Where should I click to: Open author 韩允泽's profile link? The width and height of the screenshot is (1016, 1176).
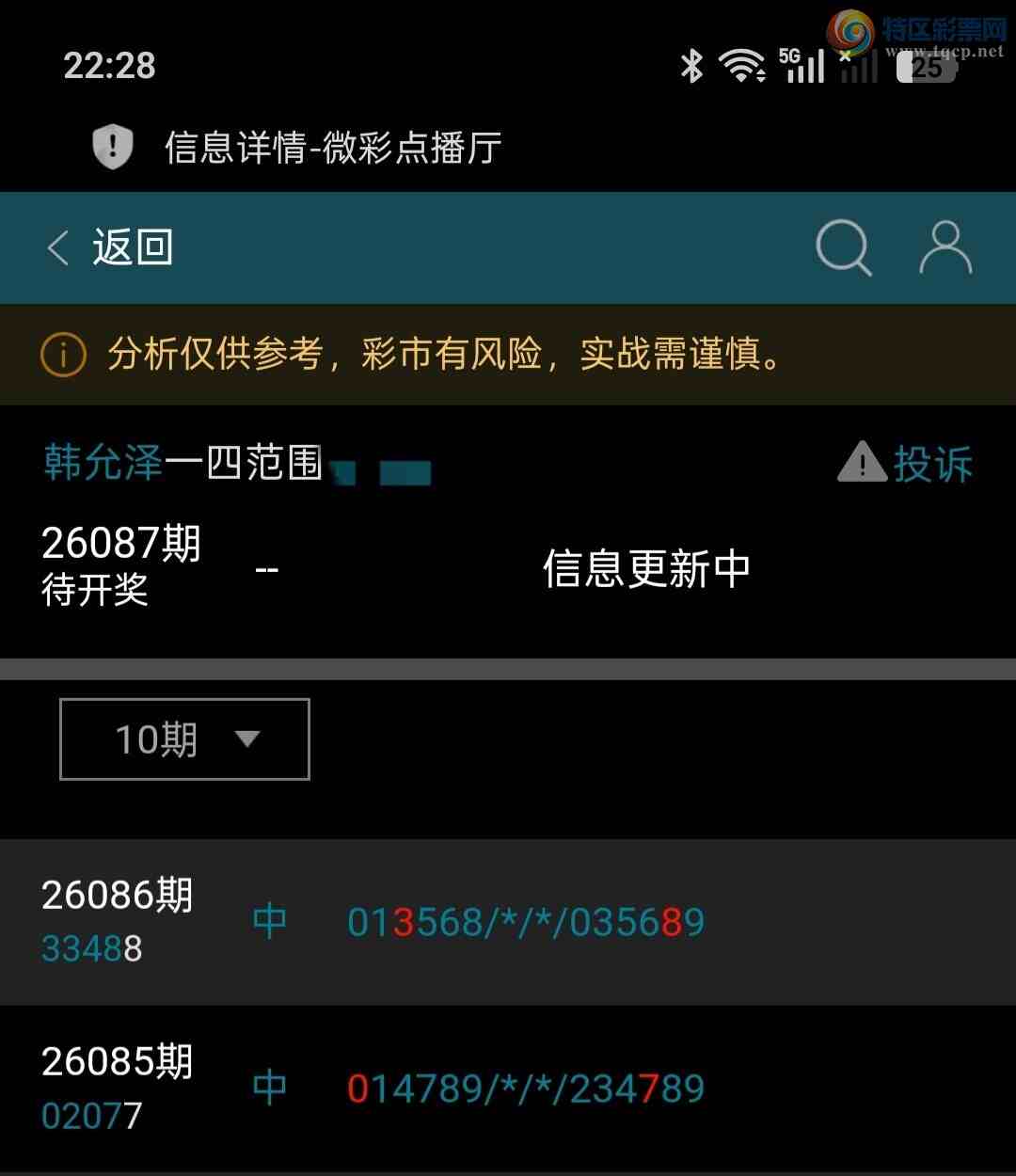point(103,463)
